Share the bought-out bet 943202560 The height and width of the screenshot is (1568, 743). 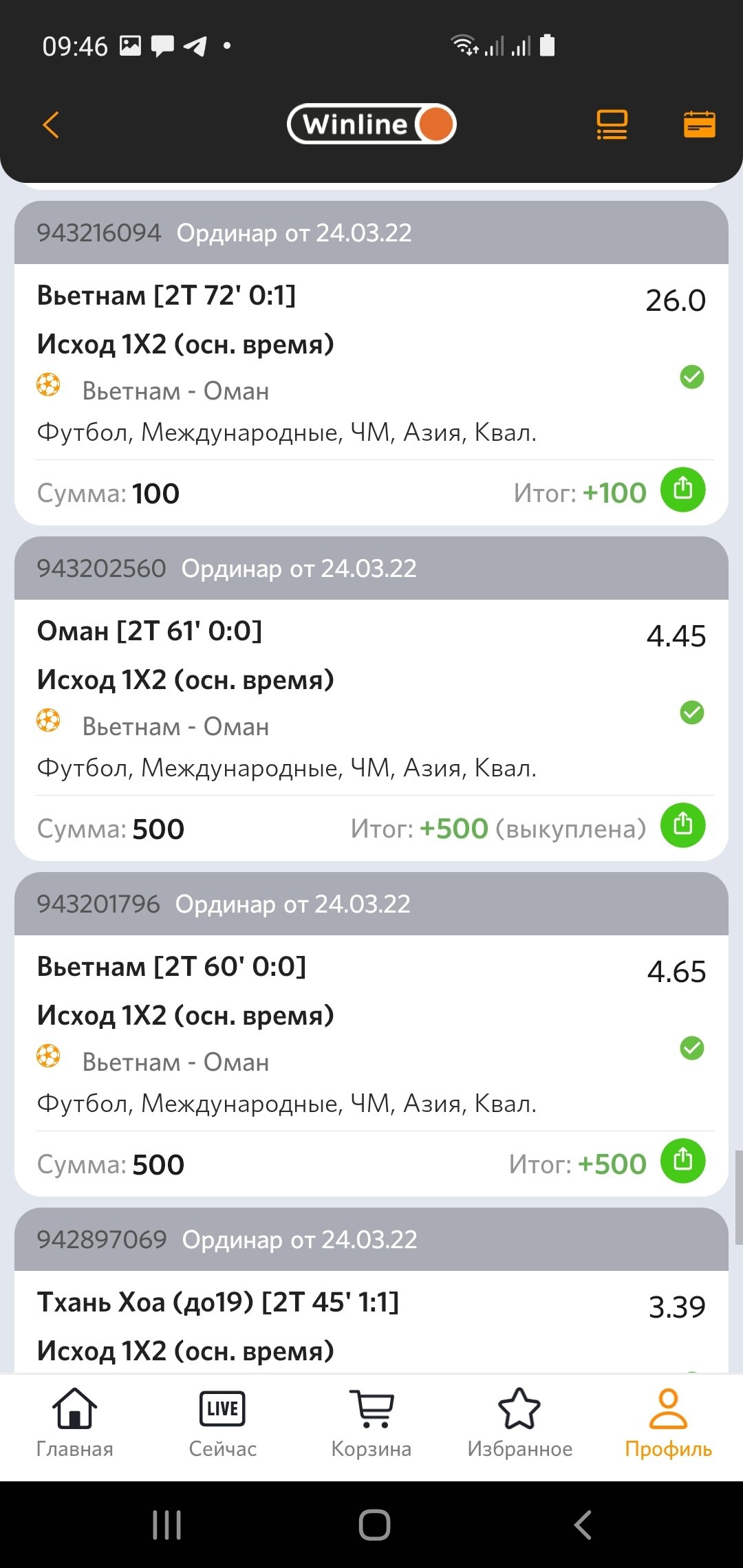click(x=682, y=825)
